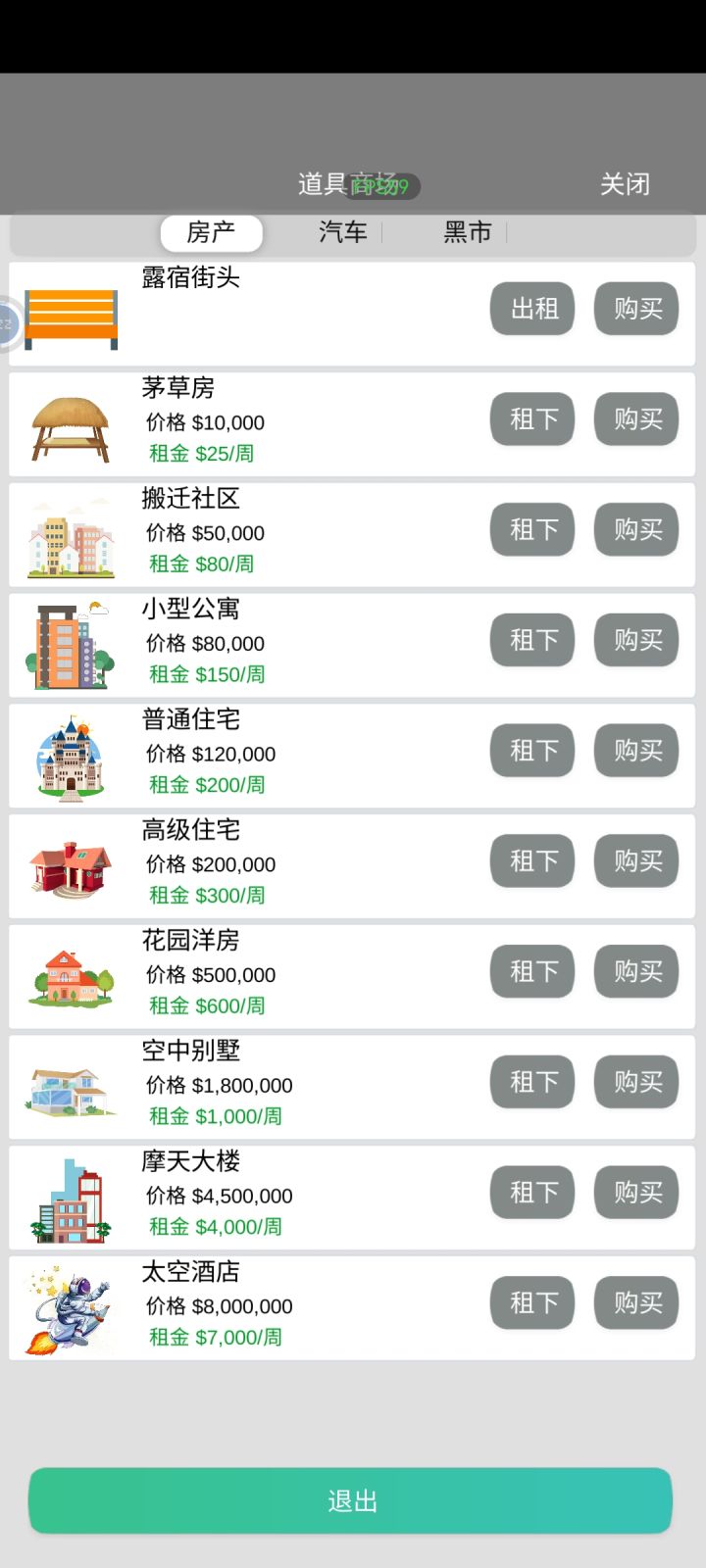Viewport: 706px width, 1568px height.
Task: Select the 房产 tab
Action: (x=212, y=233)
